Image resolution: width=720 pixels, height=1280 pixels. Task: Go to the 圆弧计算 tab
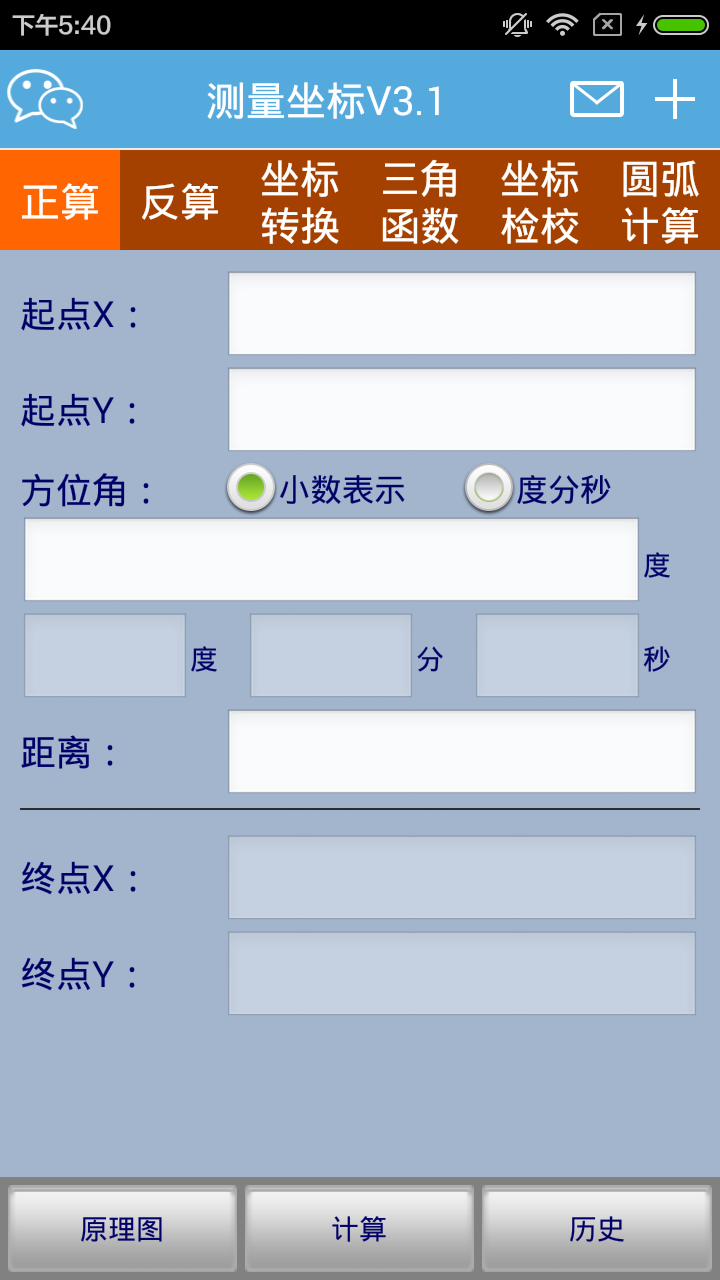[660, 201]
